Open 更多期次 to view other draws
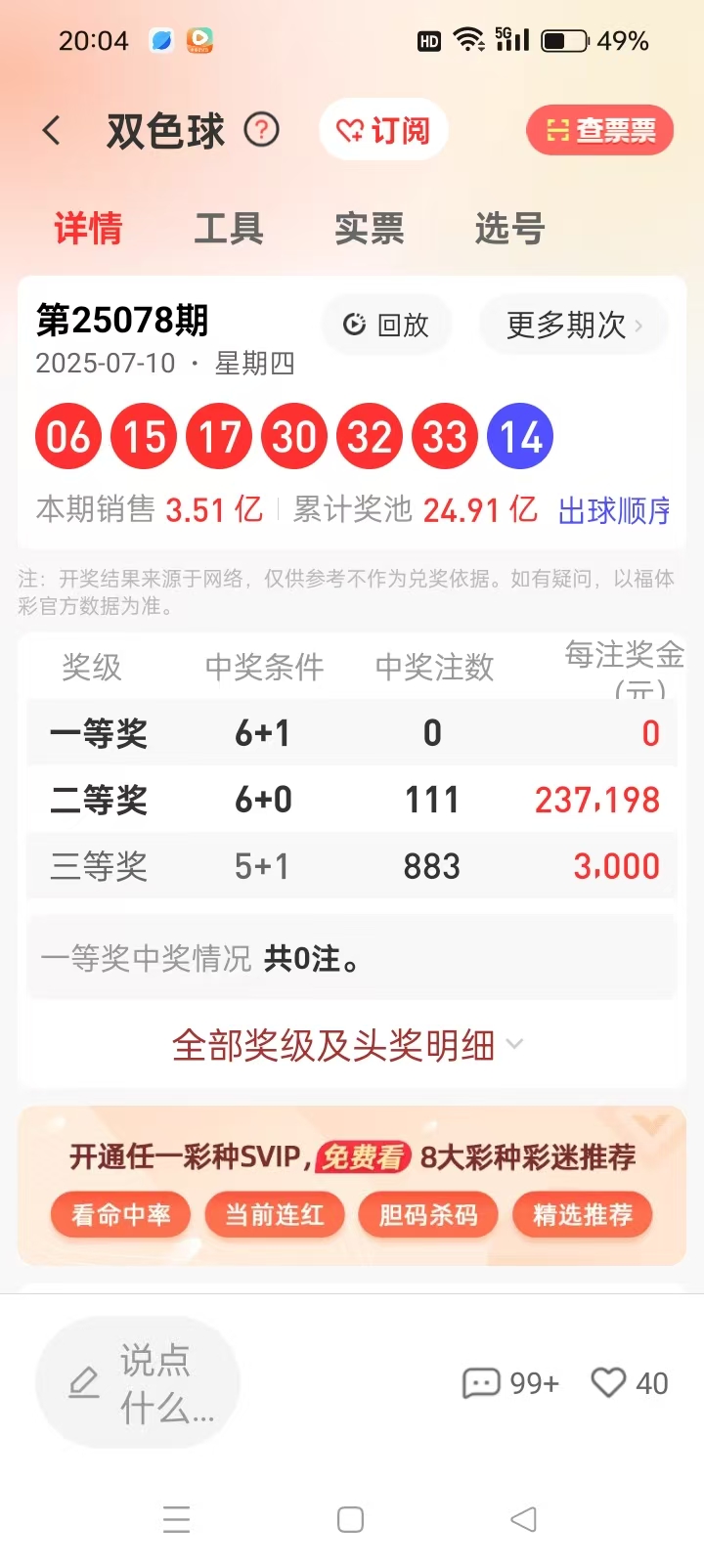The image size is (704, 1568). point(574,325)
